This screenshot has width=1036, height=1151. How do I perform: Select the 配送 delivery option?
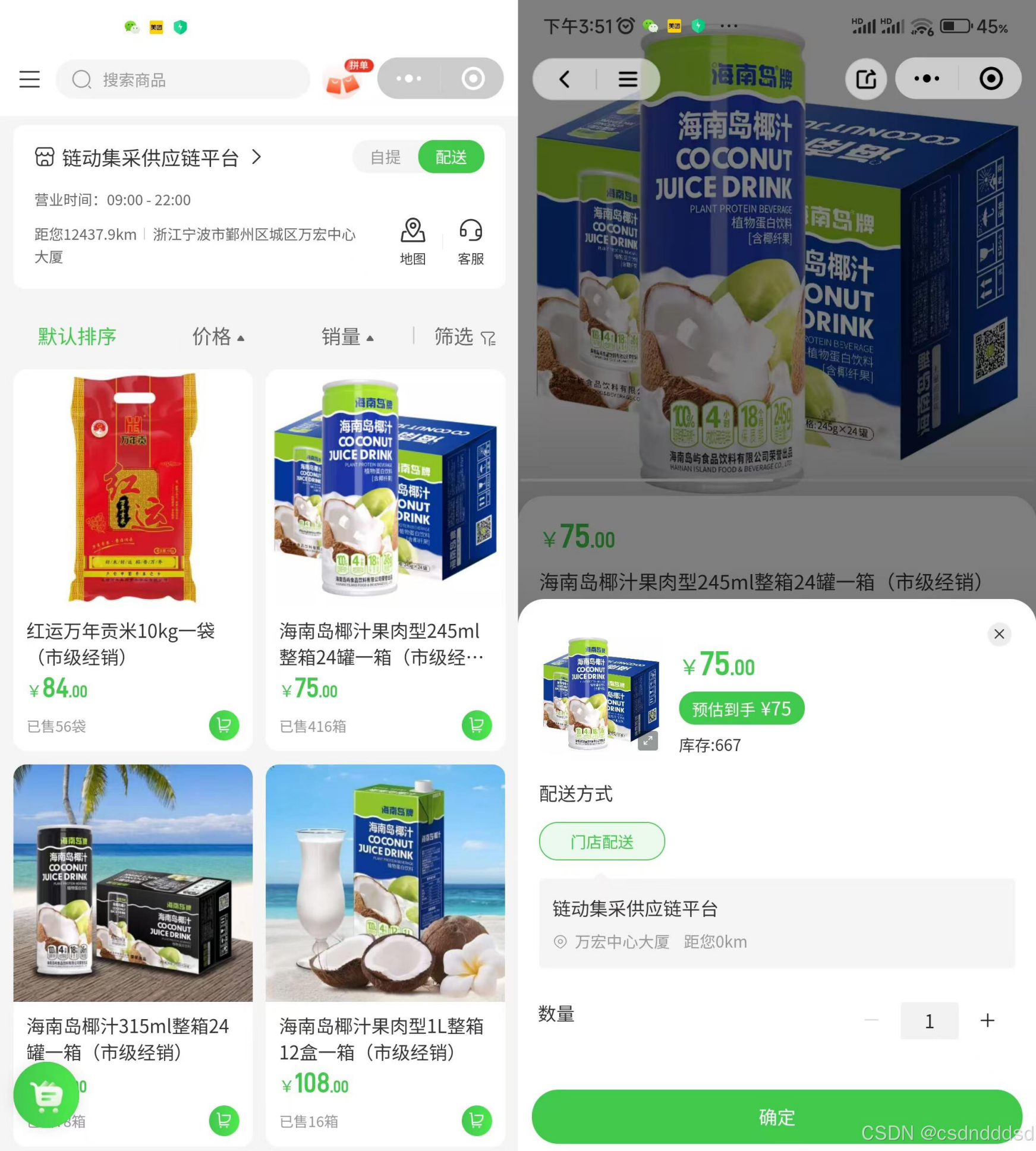451,157
